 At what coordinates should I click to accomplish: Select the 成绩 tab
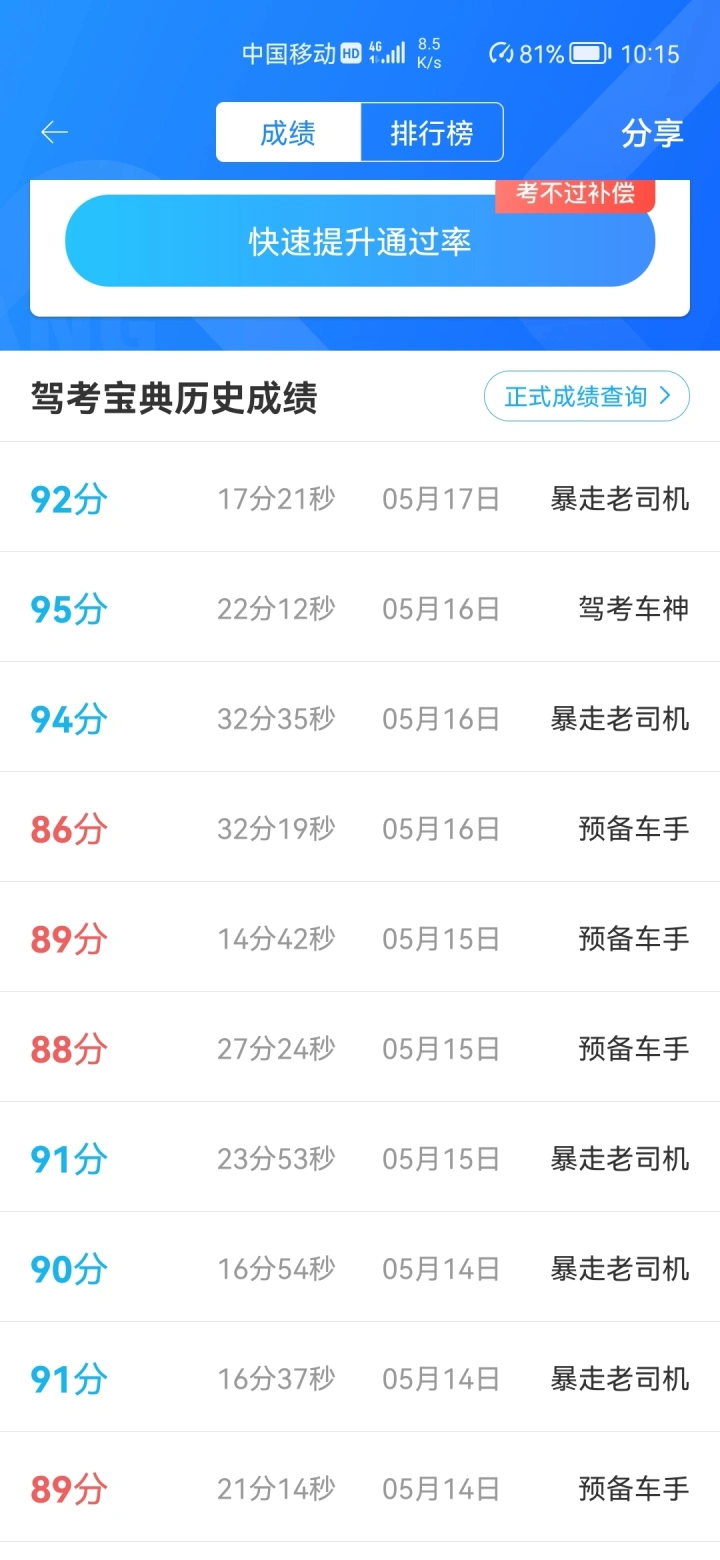point(288,132)
